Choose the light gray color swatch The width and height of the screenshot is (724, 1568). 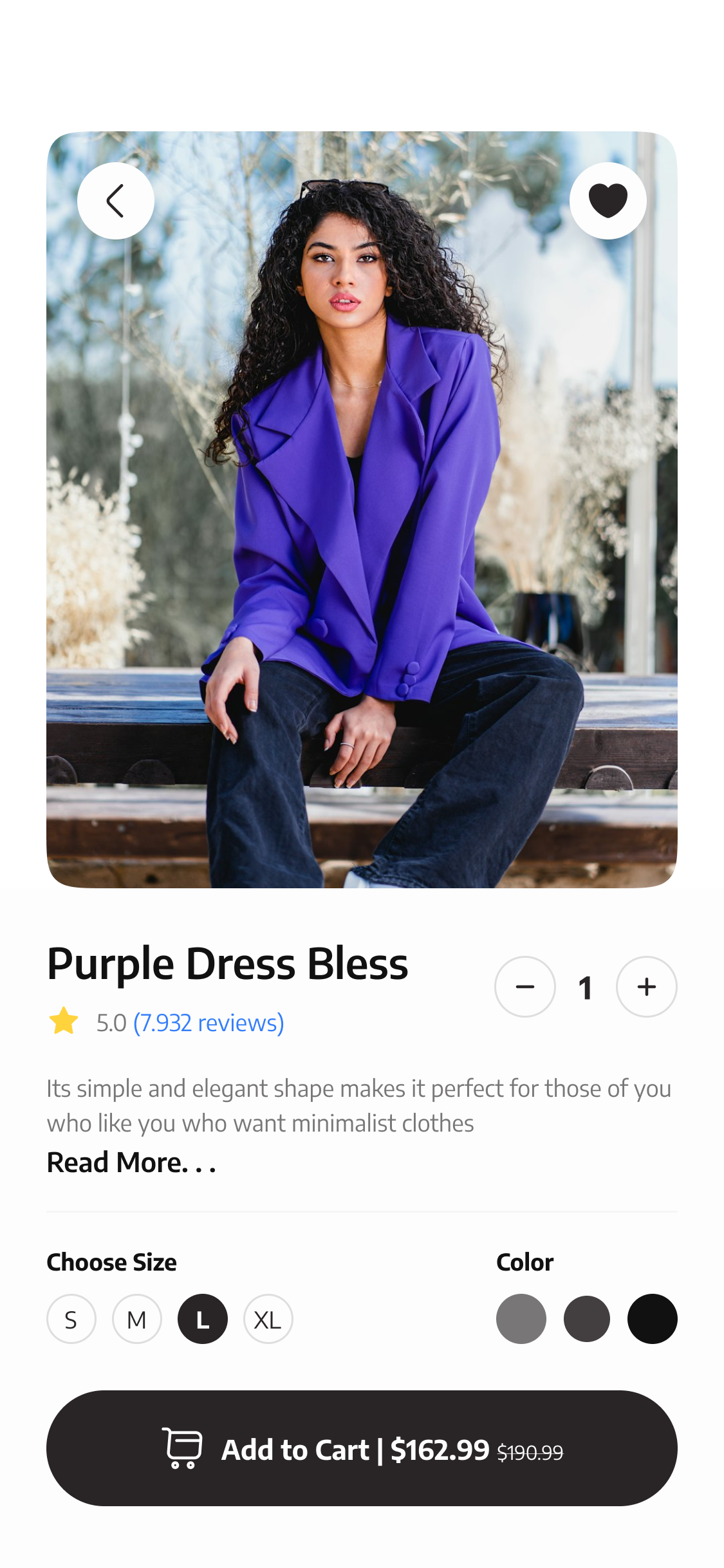(x=521, y=1319)
